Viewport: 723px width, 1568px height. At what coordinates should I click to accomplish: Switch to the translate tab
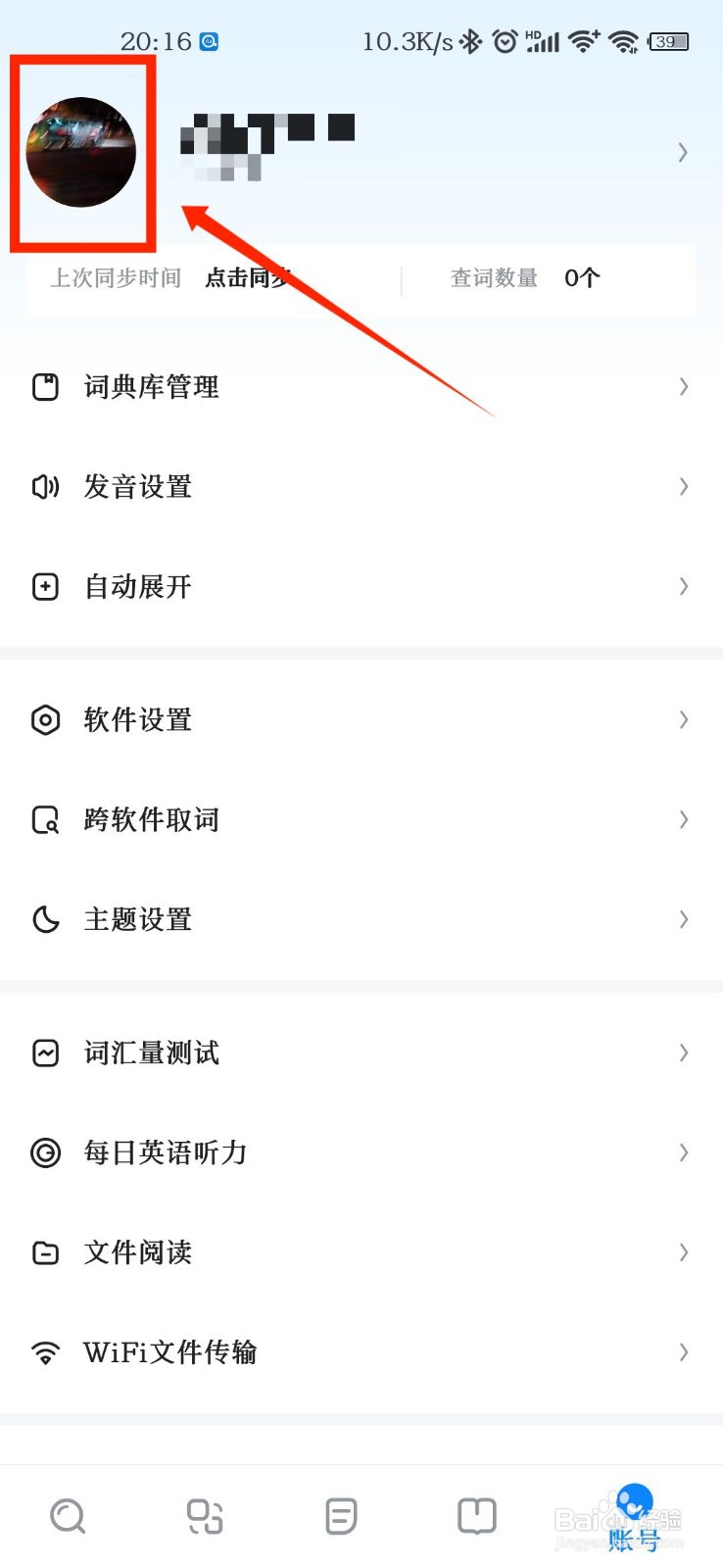tap(205, 1516)
